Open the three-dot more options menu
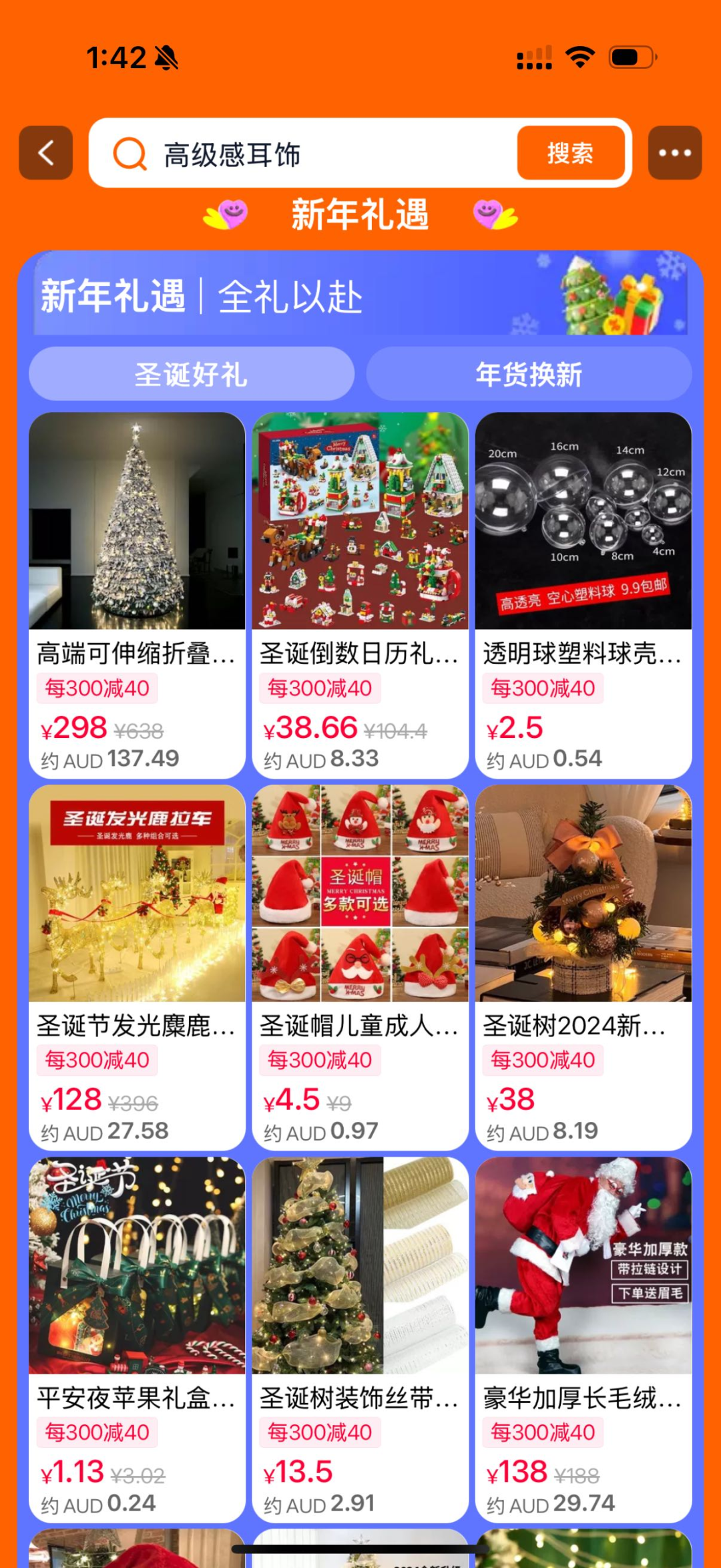This screenshot has height=1568, width=721. tap(674, 153)
